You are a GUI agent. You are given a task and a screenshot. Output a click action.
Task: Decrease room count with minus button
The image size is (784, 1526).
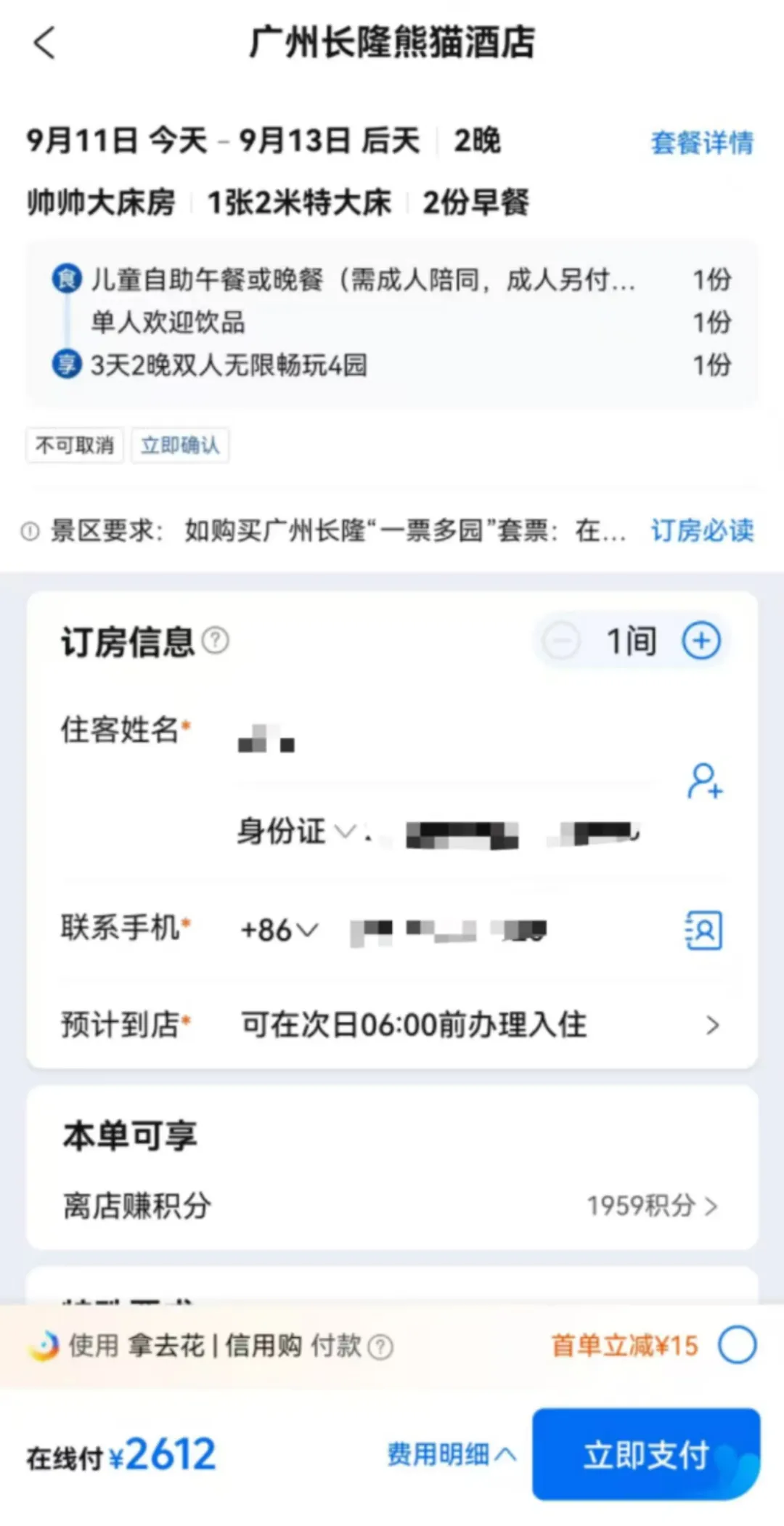click(x=562, y=641)
